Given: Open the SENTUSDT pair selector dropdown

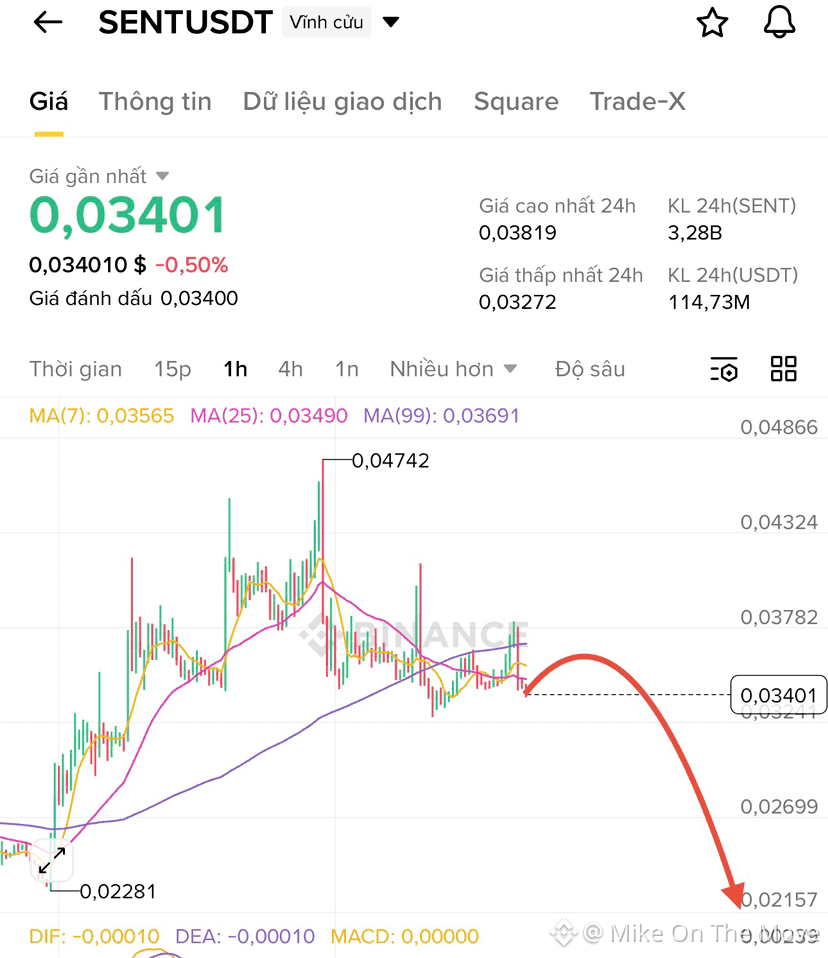Looking at the screenshot, I should 391,23.
